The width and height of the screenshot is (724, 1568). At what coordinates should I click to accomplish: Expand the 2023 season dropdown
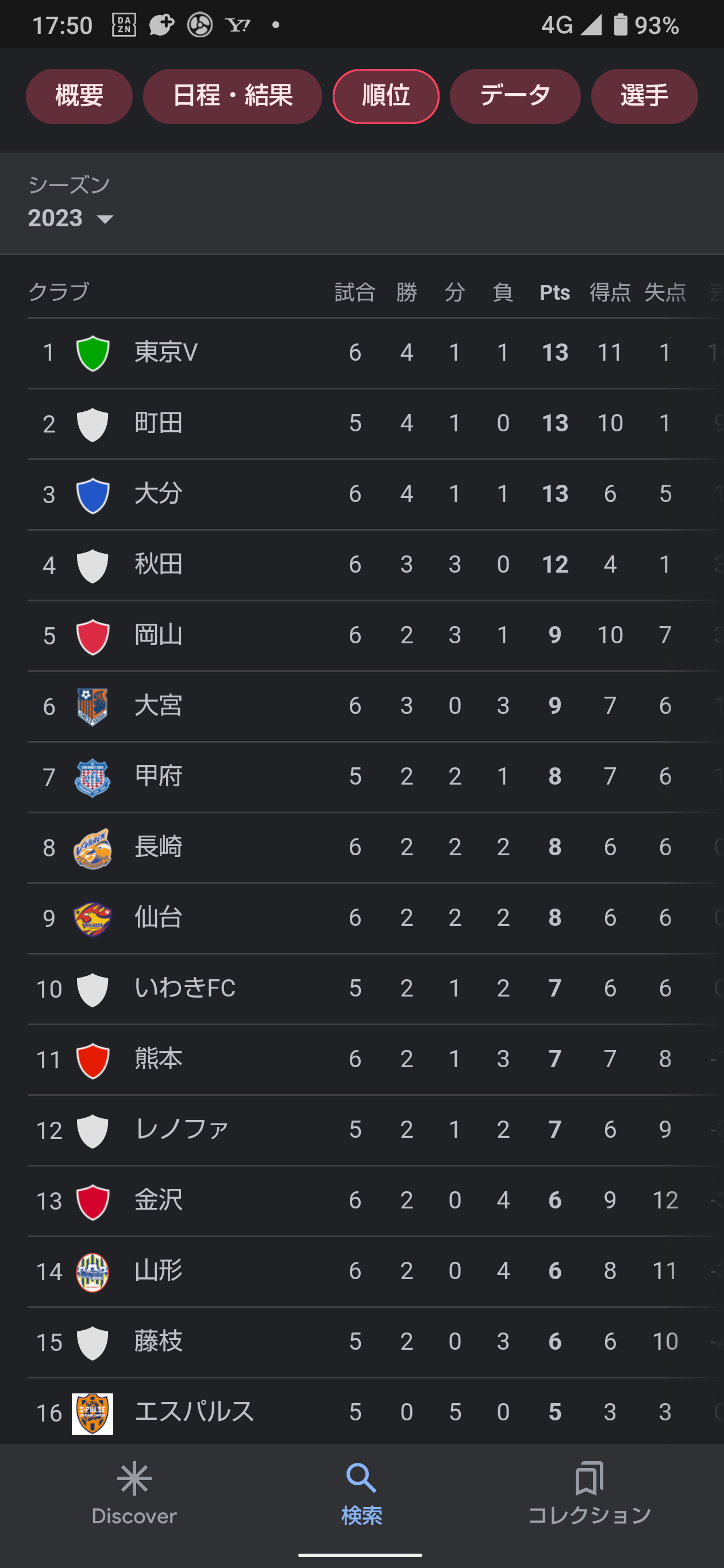[x=71, y=218]
